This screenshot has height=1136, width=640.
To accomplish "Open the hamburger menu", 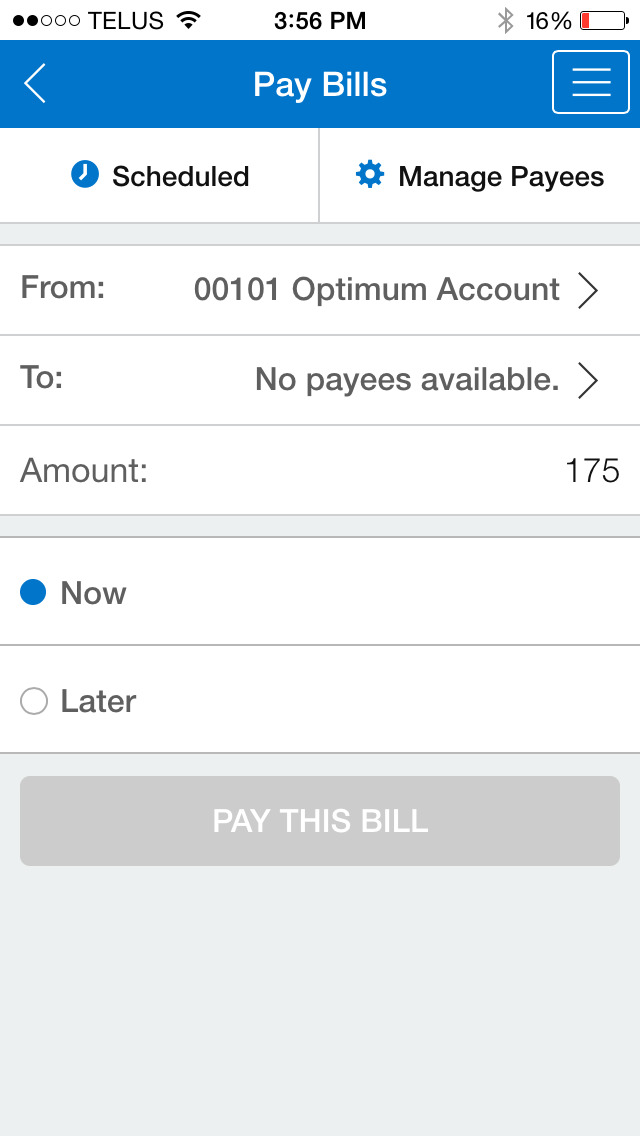I will pyautogui.click(x=591, y=83).
